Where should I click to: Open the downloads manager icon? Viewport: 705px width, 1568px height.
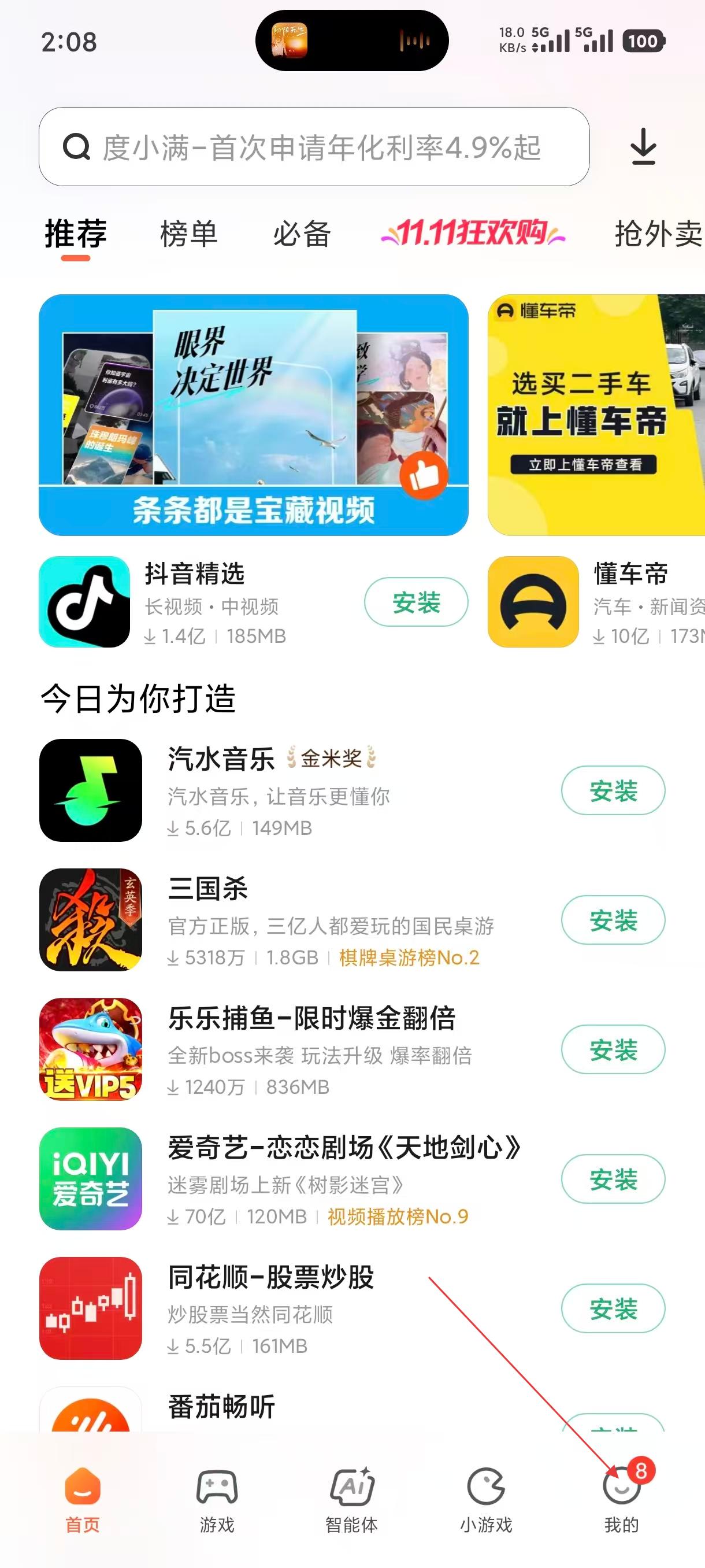point(643,147)
